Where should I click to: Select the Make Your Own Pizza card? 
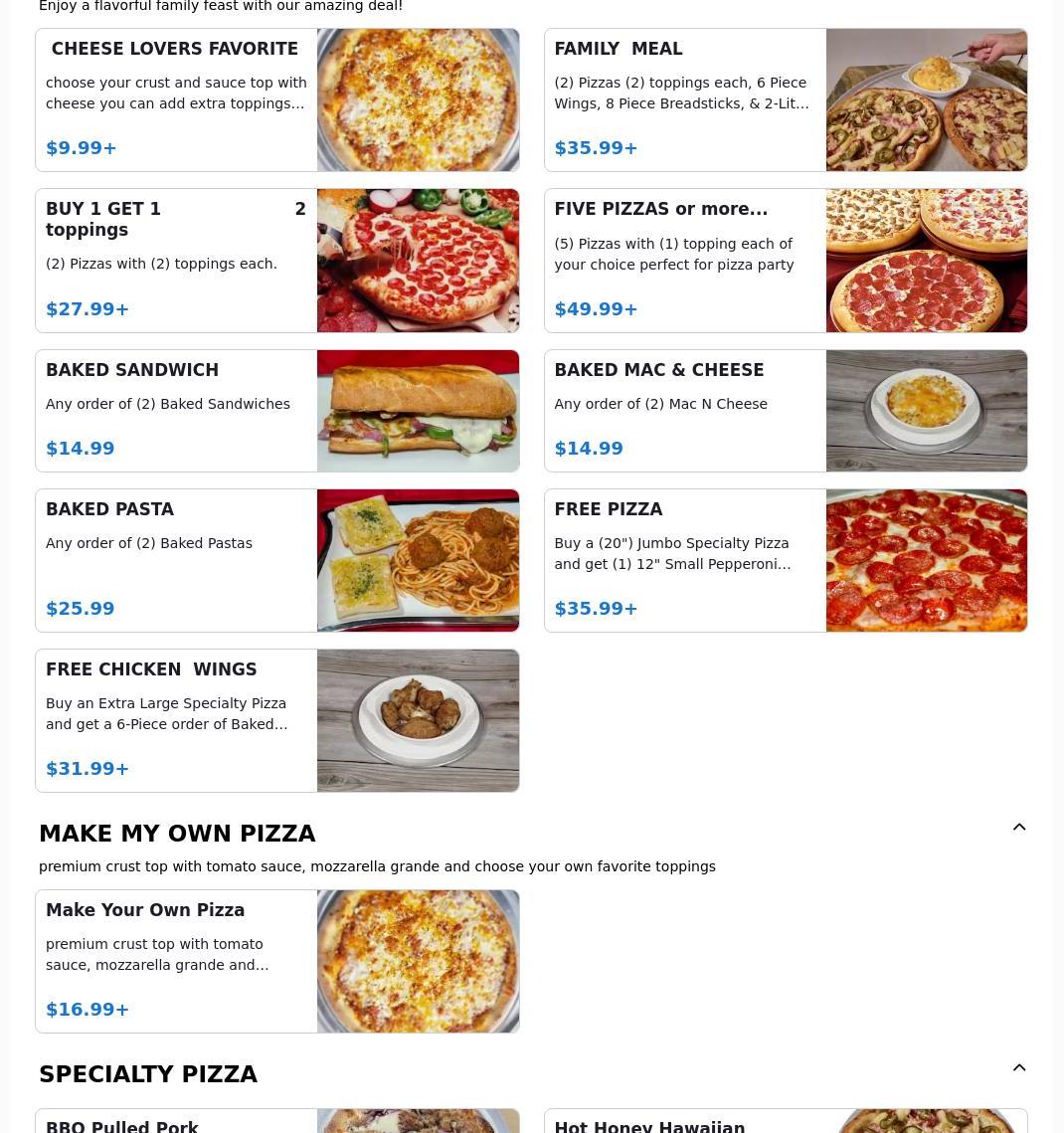pyautogui.click(x=276, y=961)
